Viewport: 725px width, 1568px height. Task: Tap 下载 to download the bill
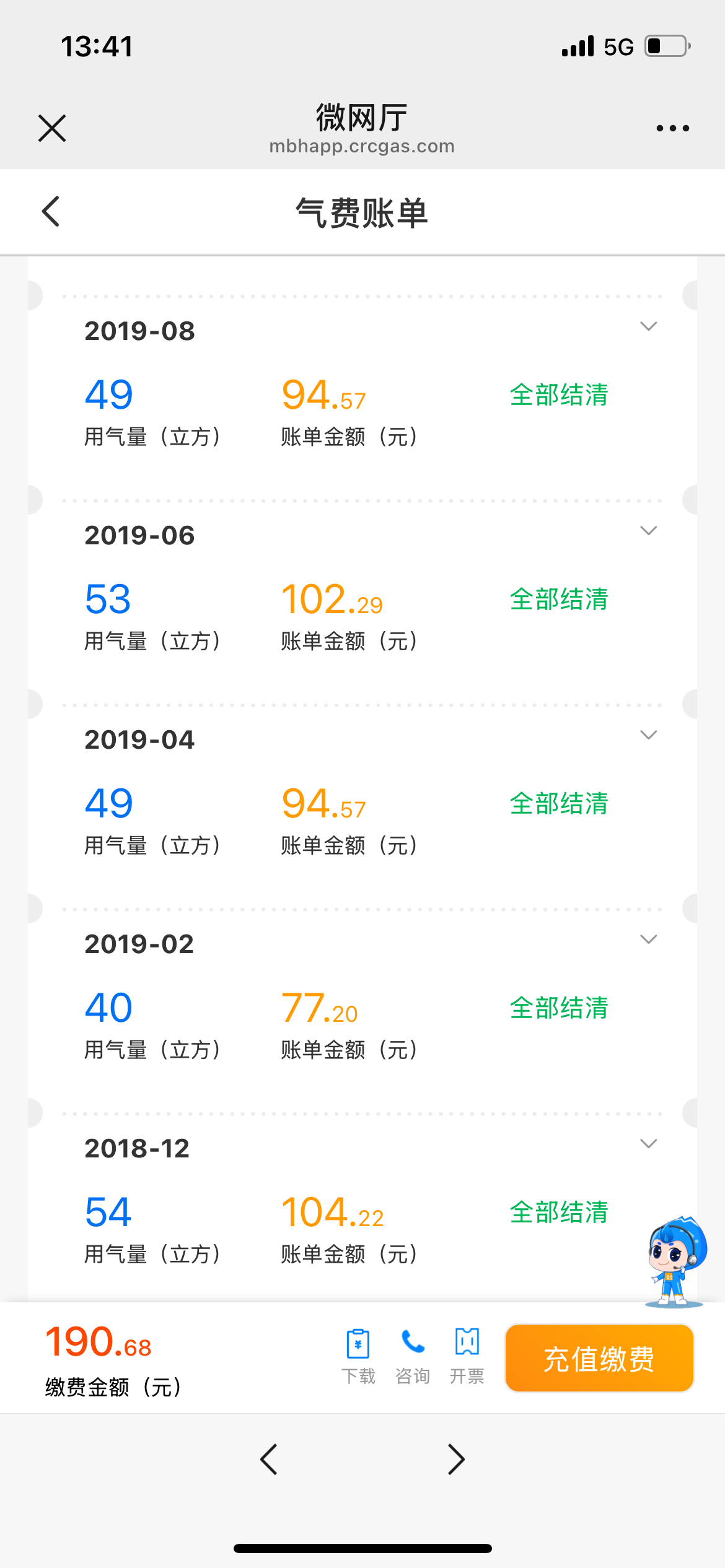(358, 1356)
